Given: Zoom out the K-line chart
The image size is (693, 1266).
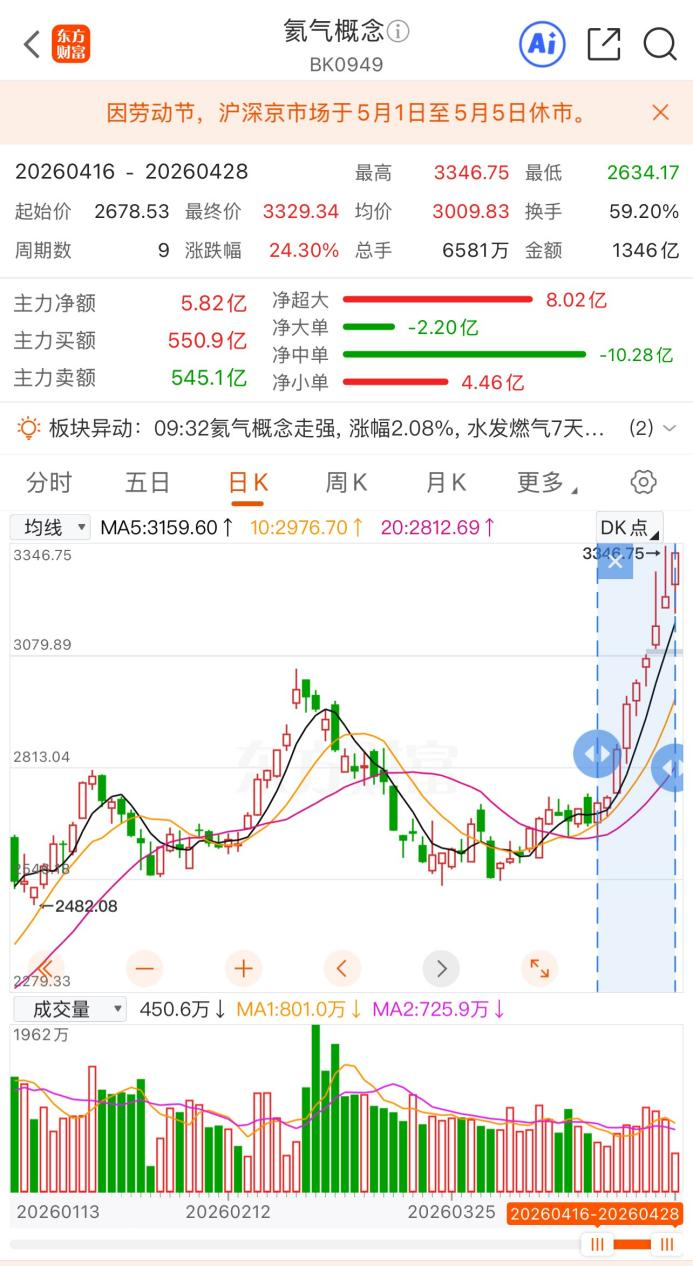Looking at the screenshot, I should (x=145, y=968).
